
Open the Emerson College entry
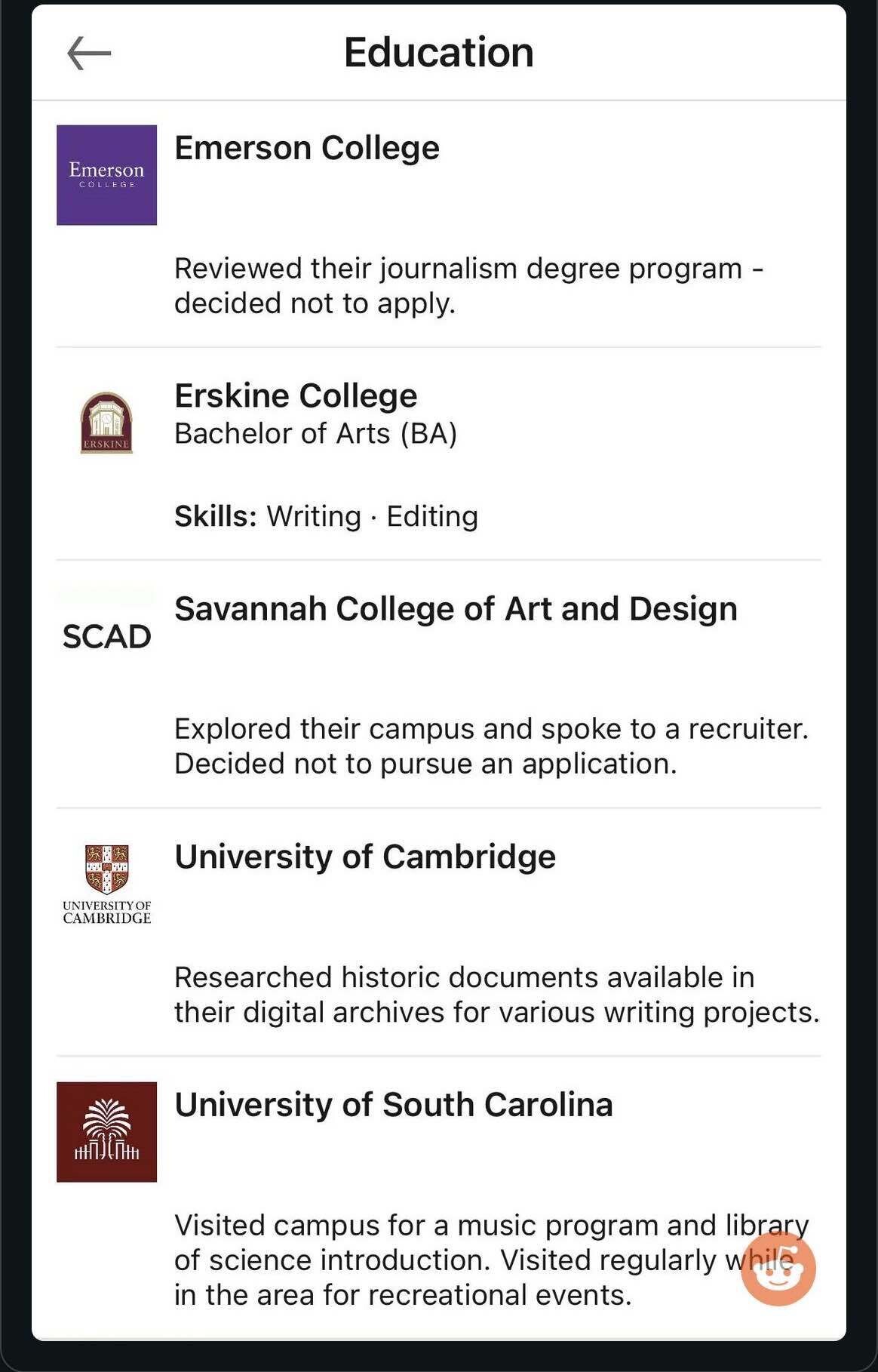tap(305, 148)
